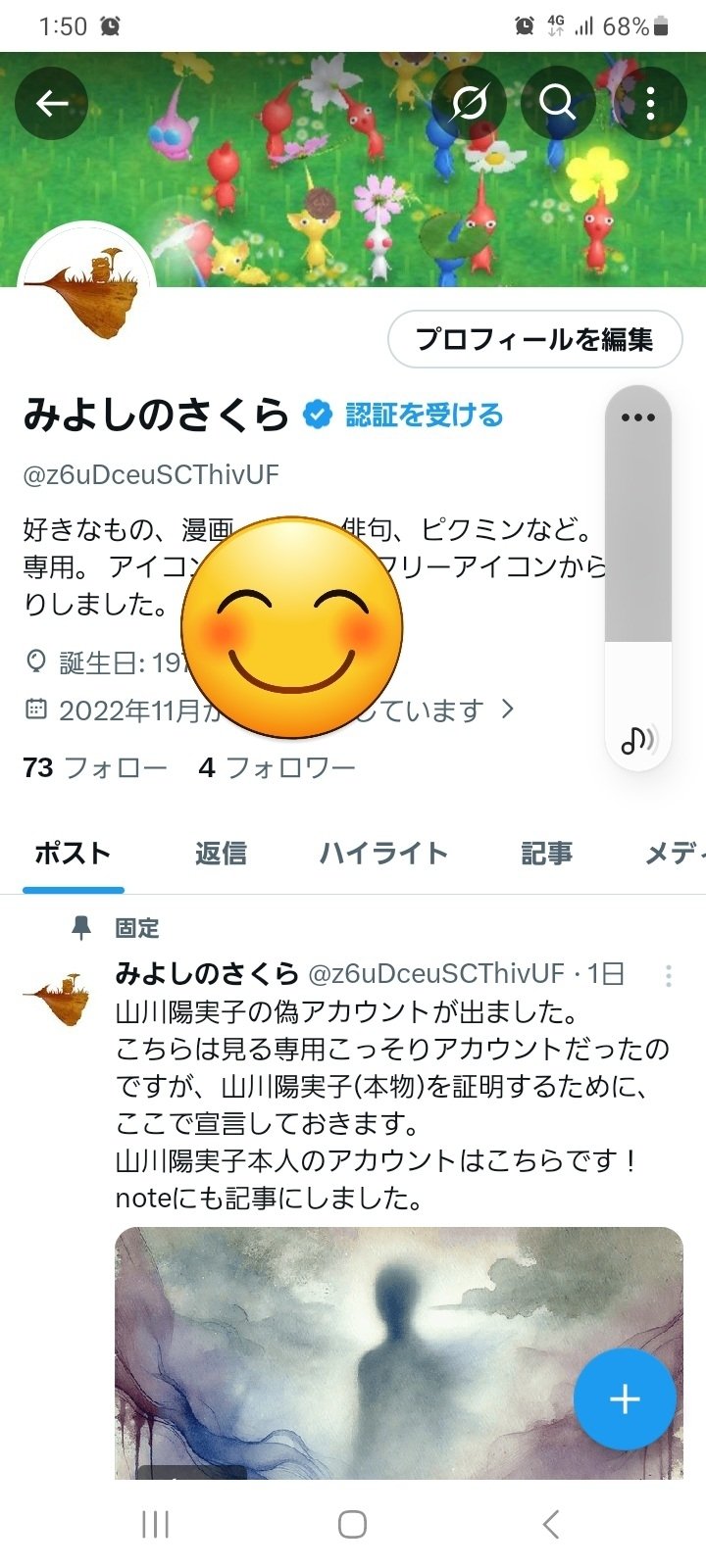Open the profile overflow three-dot menu
Viewport: 706px width, 1568px height.
pyautogui.click(x=650, y=103)
